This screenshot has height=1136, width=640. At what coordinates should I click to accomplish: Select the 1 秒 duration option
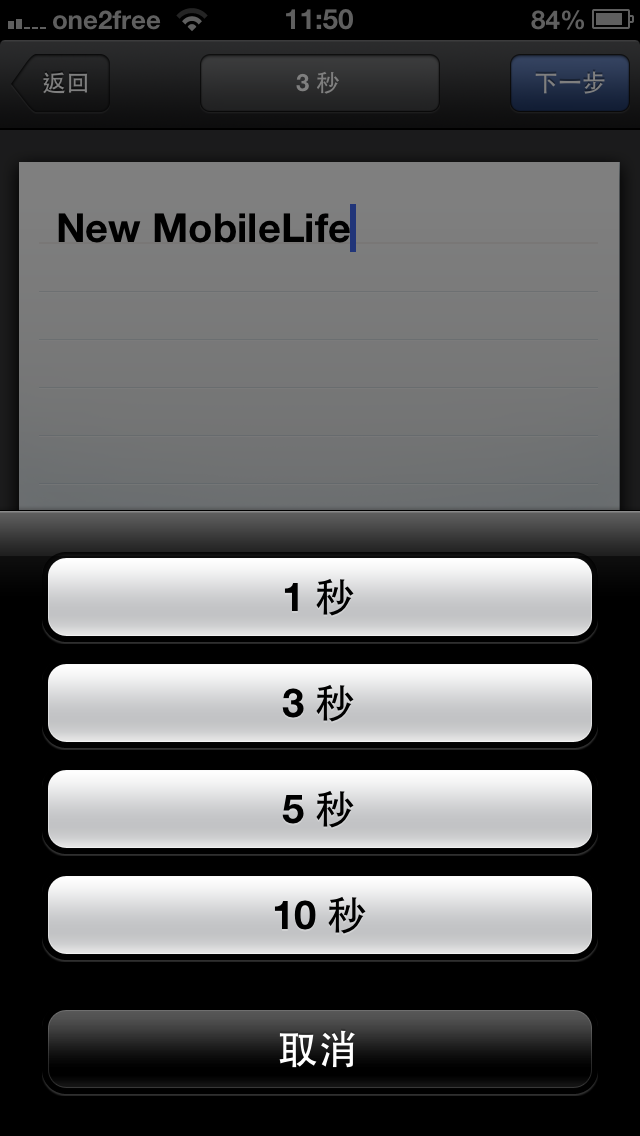point(320,598)
